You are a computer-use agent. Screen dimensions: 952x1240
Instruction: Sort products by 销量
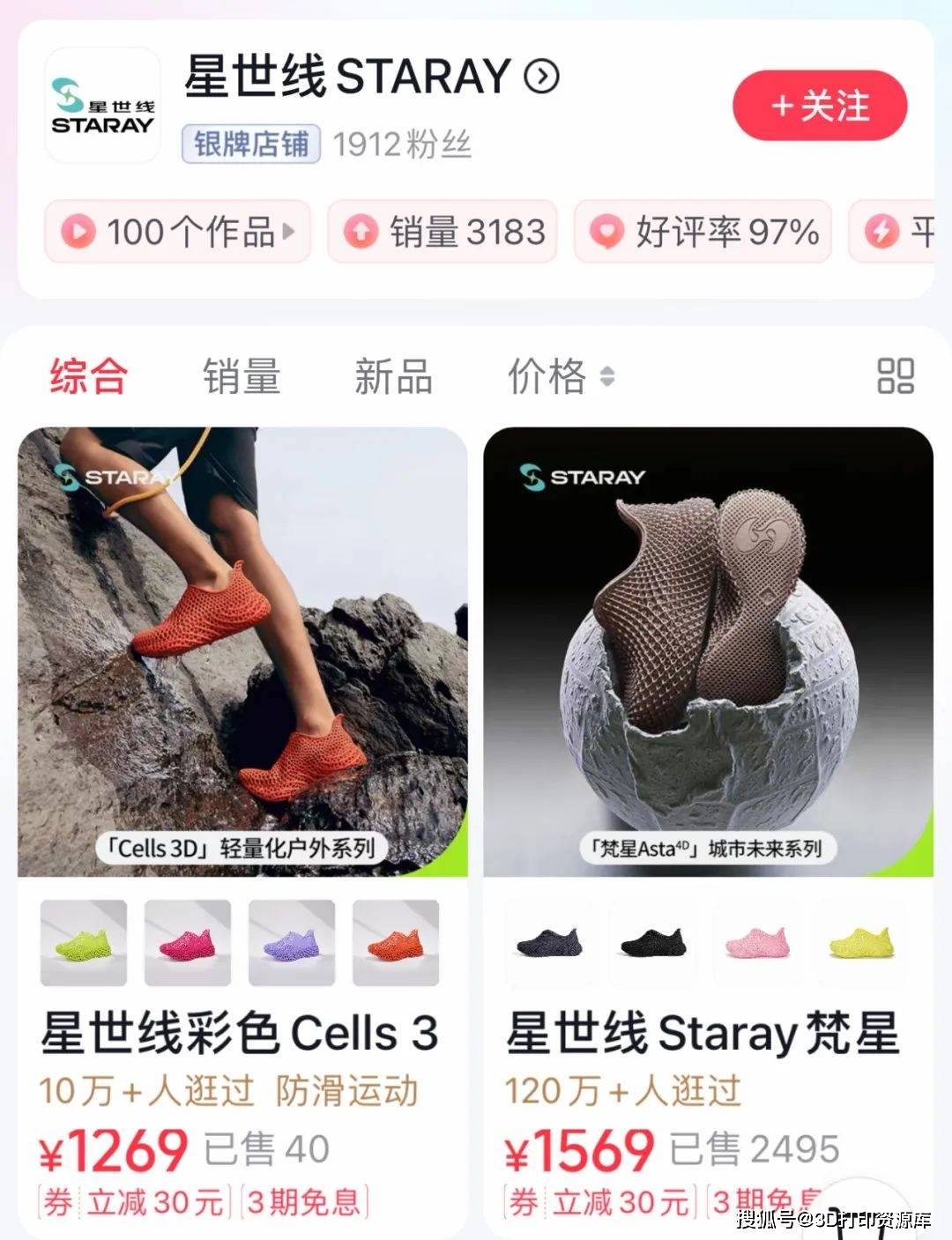[x=242, y=376]
